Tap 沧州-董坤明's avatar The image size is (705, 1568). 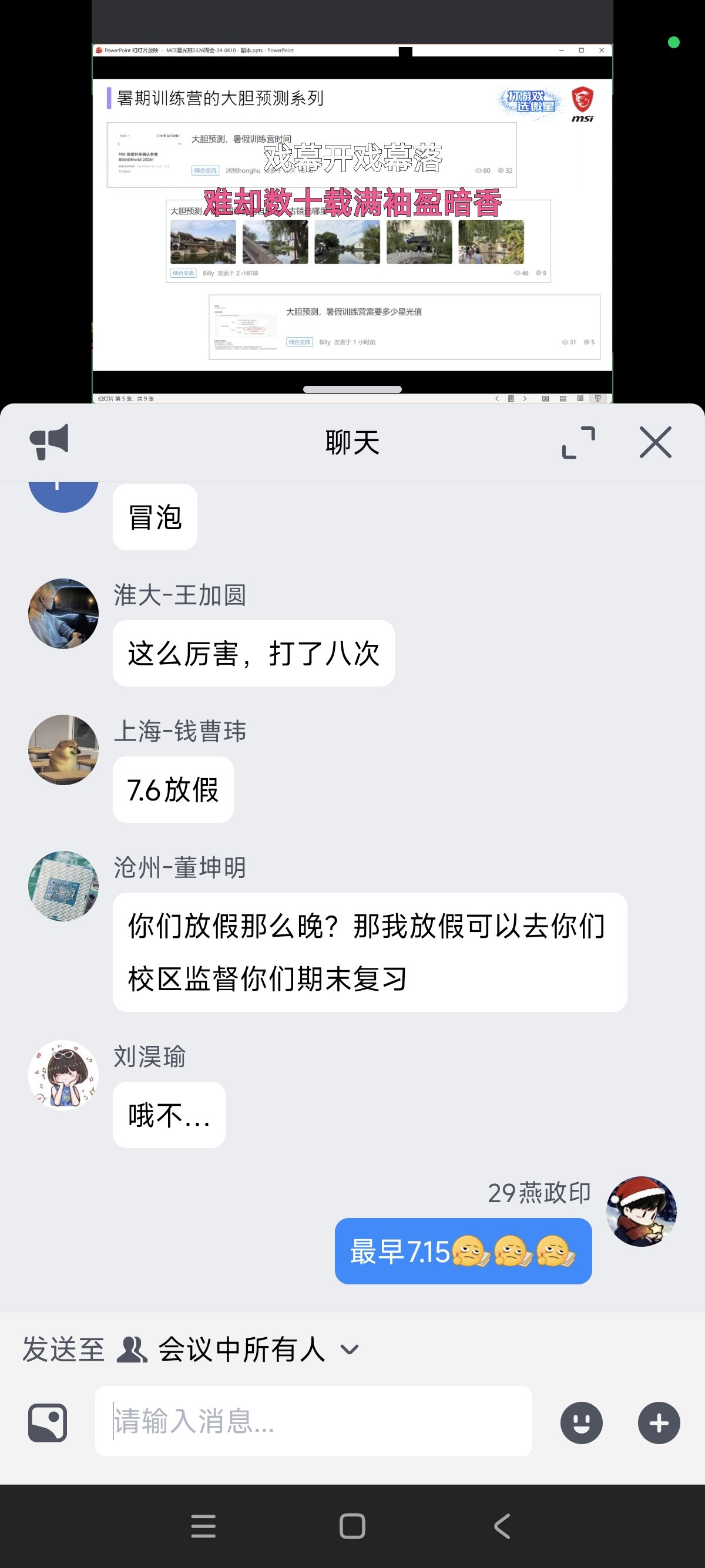63,886
